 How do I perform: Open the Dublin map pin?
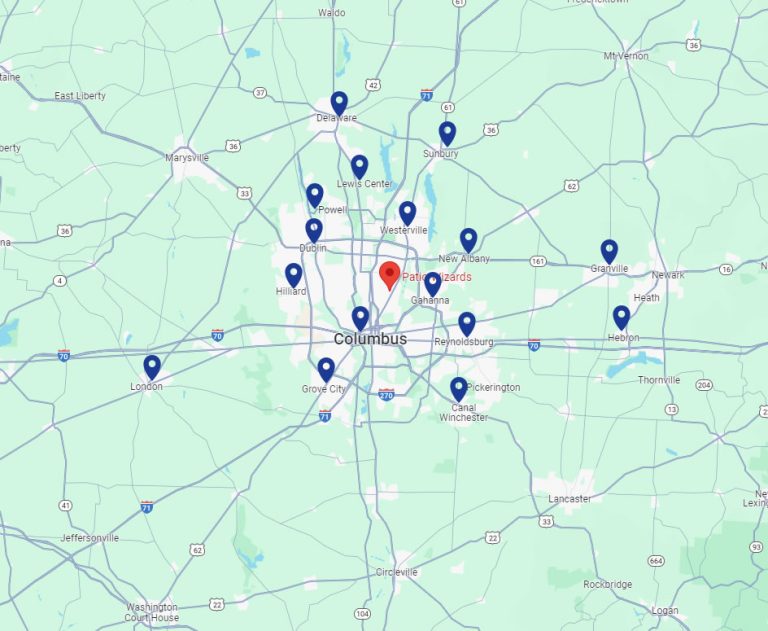click(314, 229)
